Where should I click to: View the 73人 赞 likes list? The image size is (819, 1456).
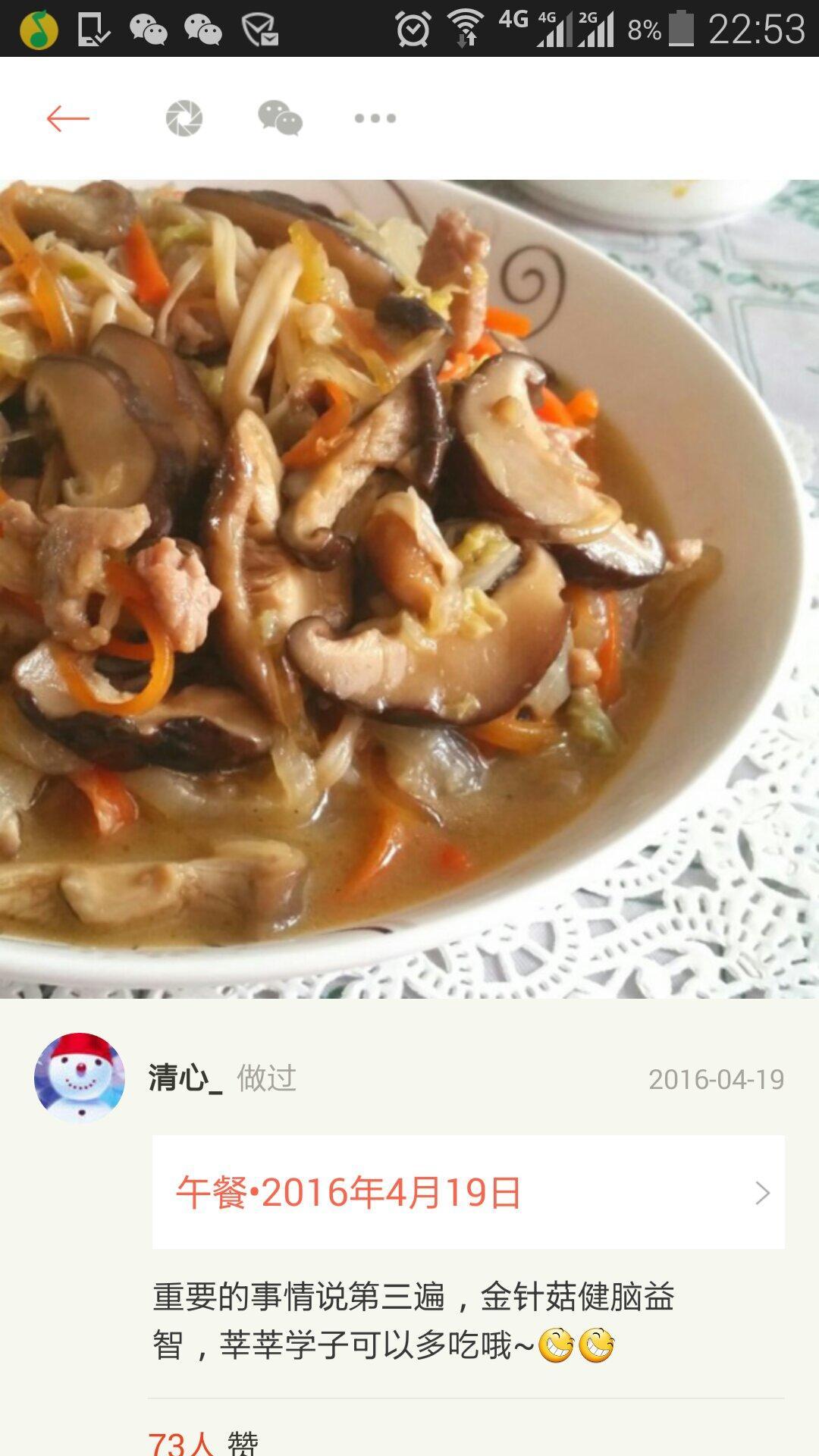pyautogui.click(x=203, y=1441)
